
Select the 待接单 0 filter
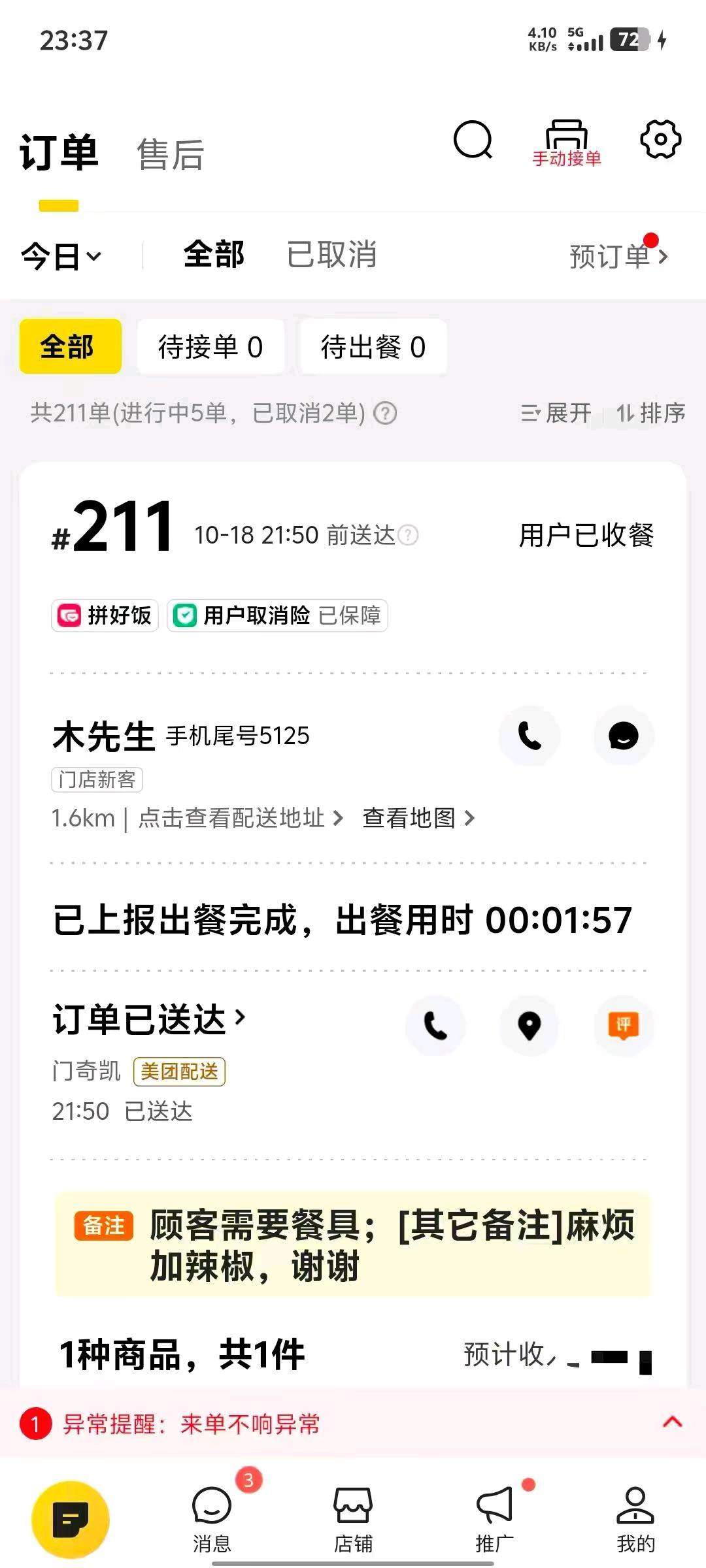[212, 347]
